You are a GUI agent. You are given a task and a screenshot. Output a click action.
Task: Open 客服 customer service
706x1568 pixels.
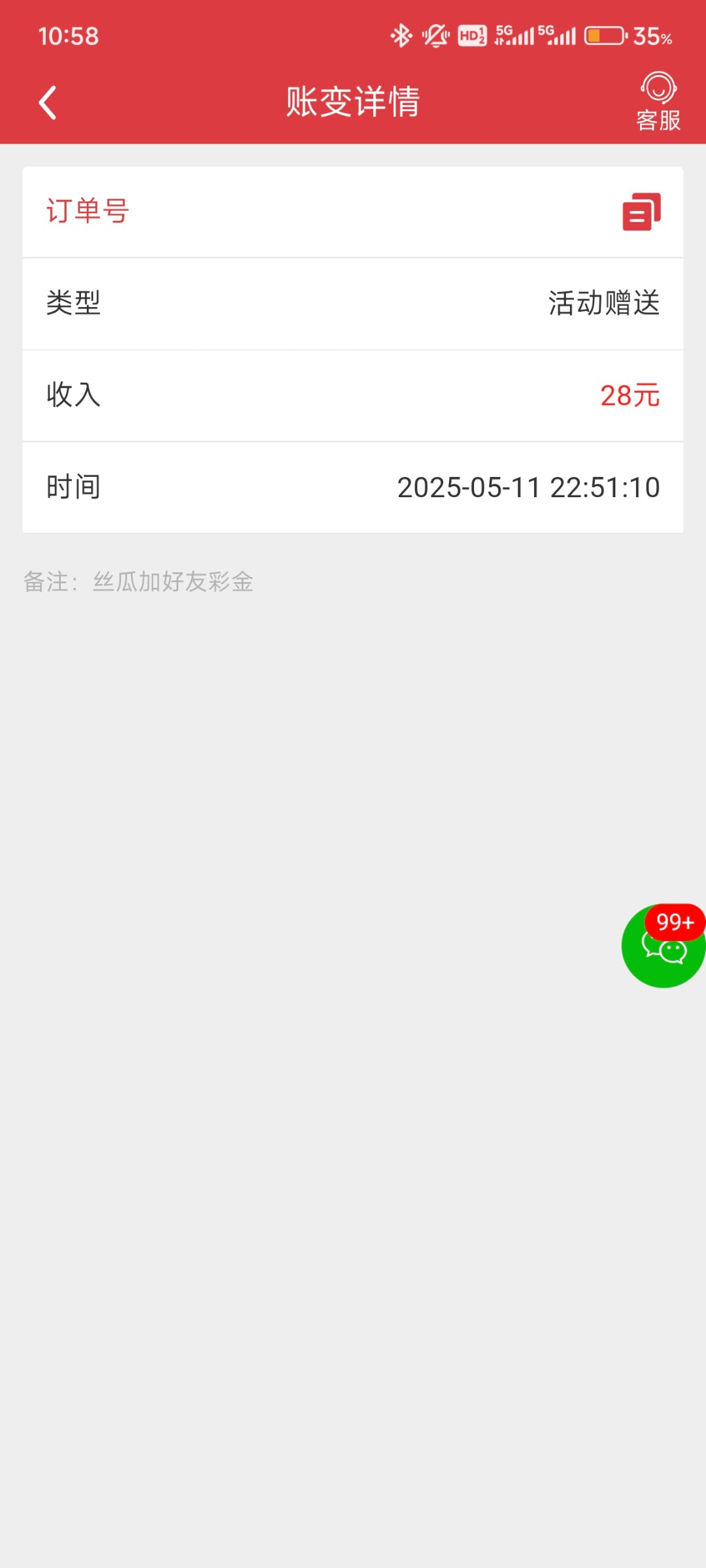pos(658,101)
